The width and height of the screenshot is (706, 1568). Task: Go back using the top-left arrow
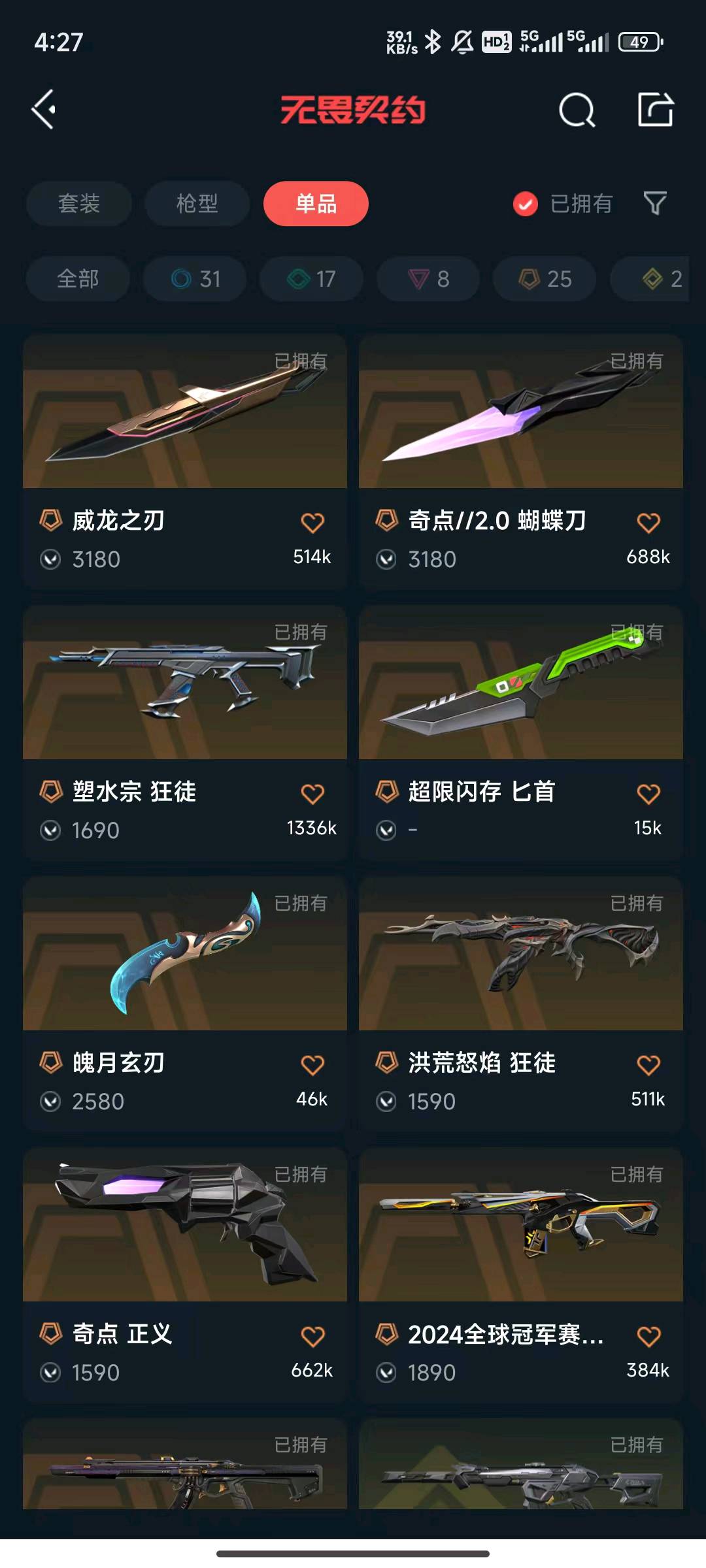[44, 109]
